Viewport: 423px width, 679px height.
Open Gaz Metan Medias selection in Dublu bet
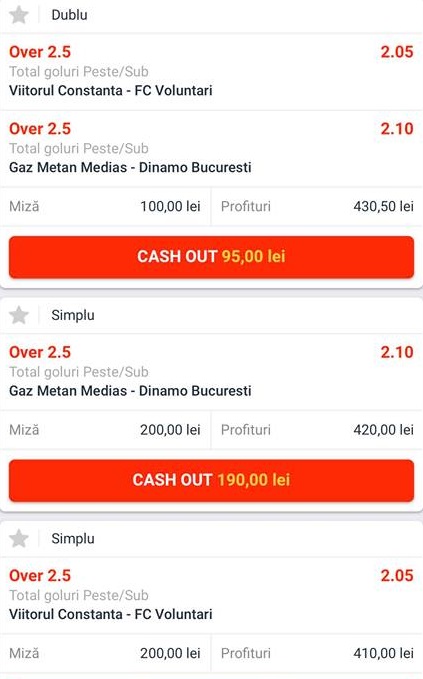(x=211, y=149)
